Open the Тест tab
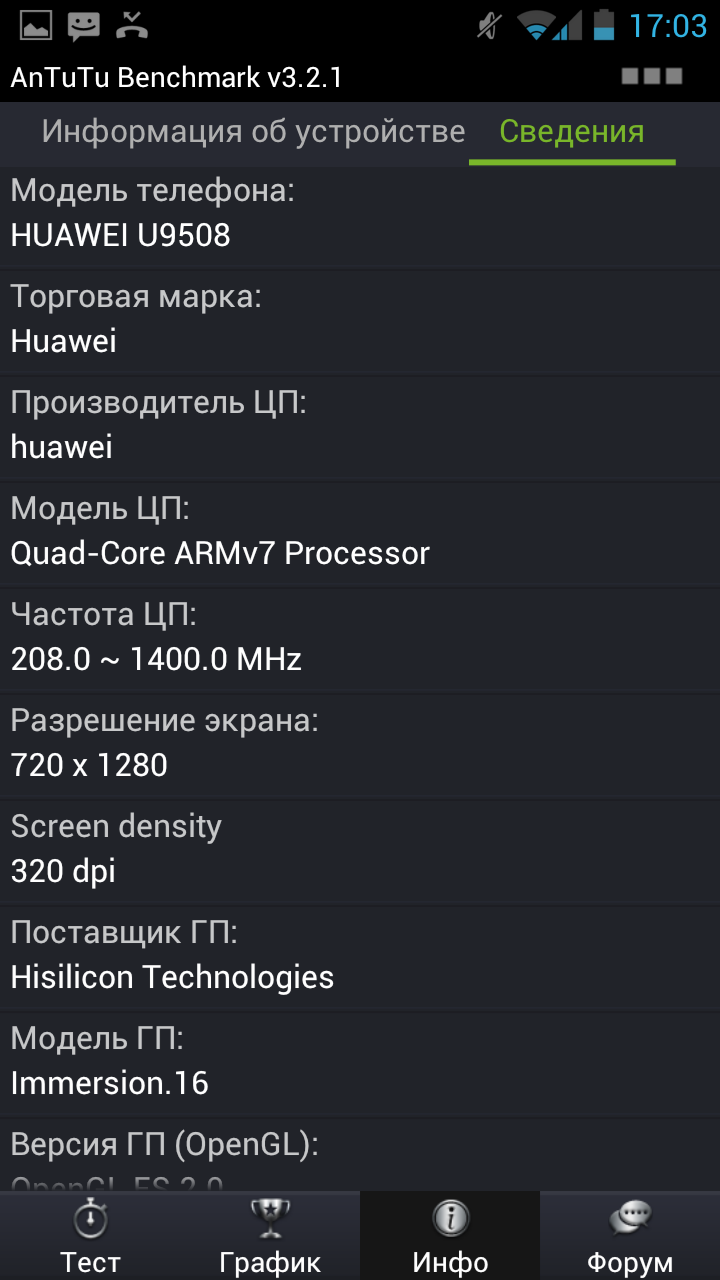The height and width of the screenshot is (1280, 720). pyautogui.click(x=90, y=1236)
